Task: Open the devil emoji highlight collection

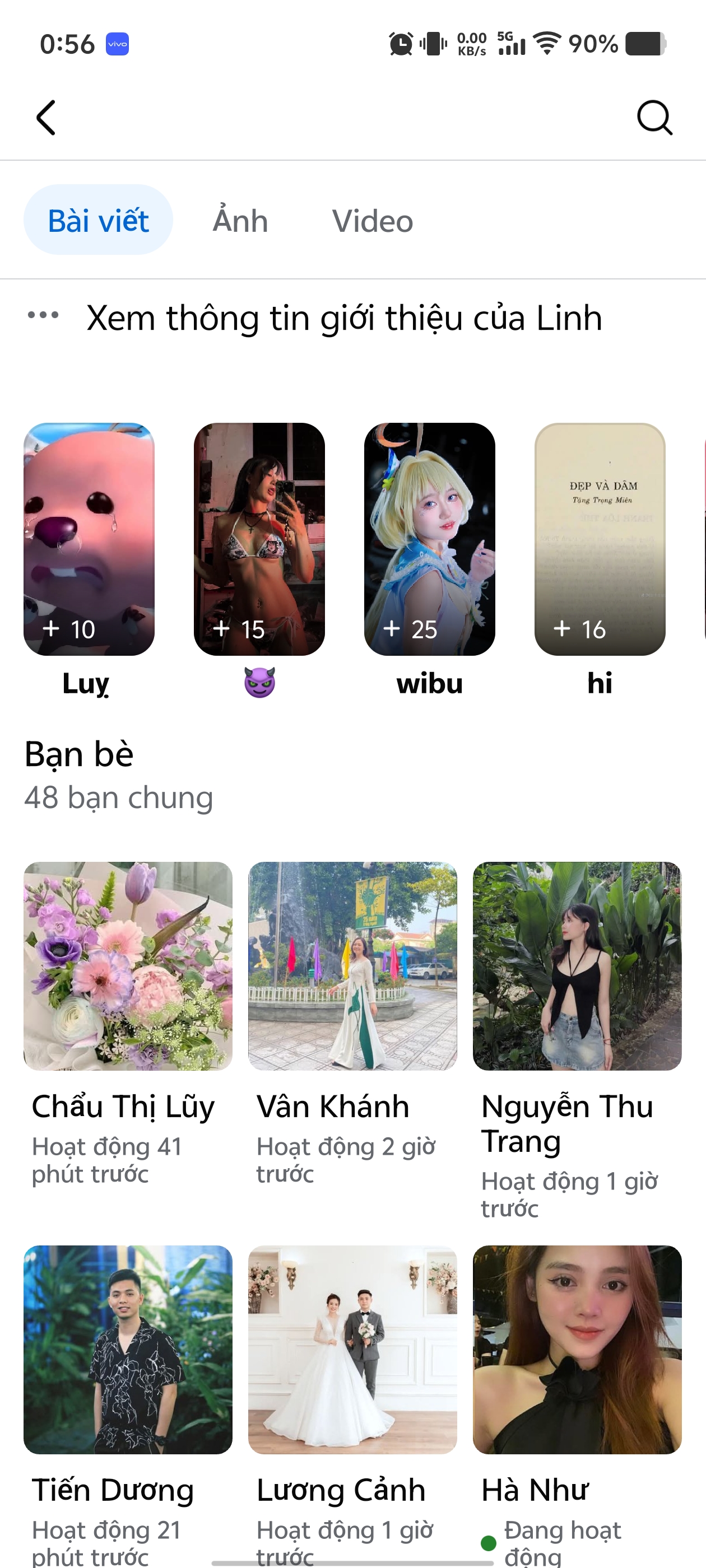Action: point(259,539)
